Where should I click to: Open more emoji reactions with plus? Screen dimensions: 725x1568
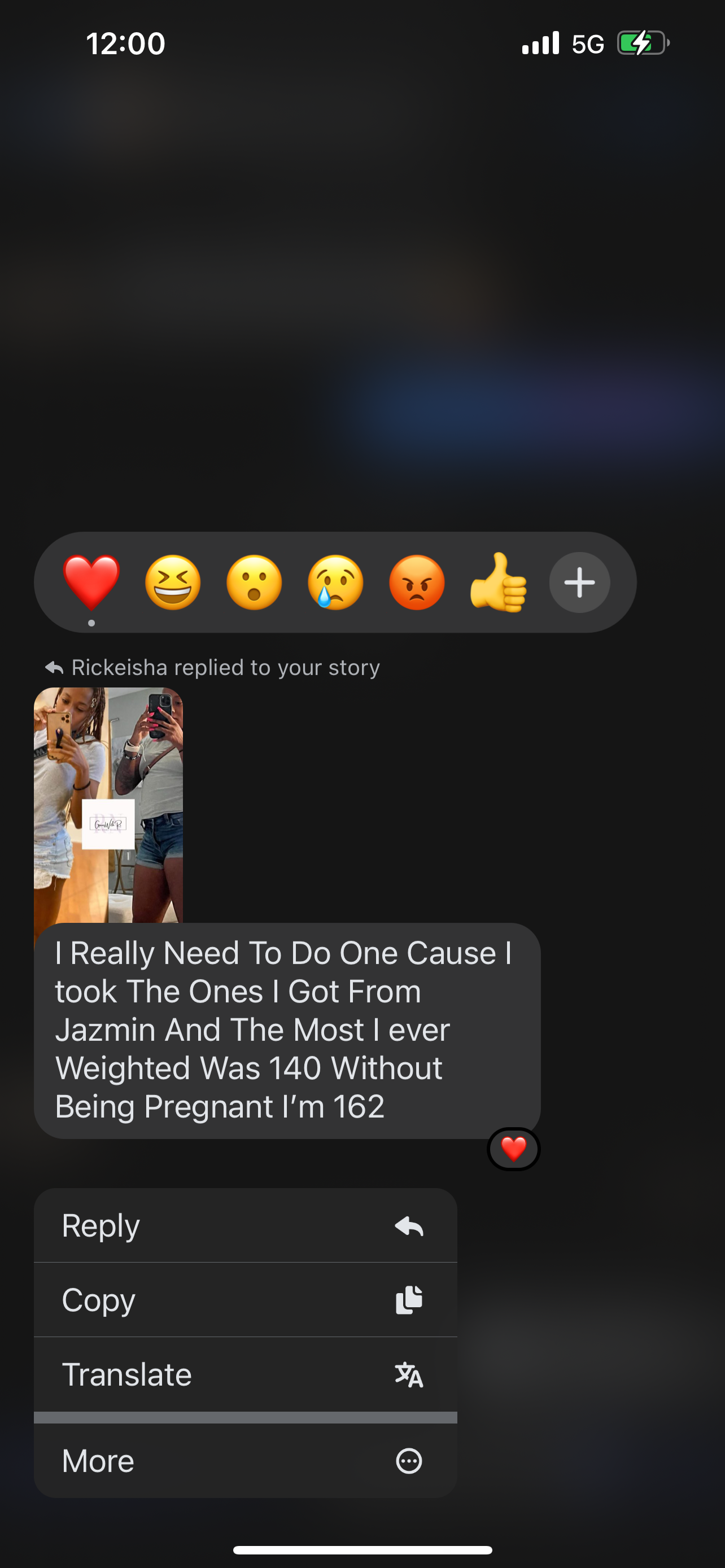[579, 582]
